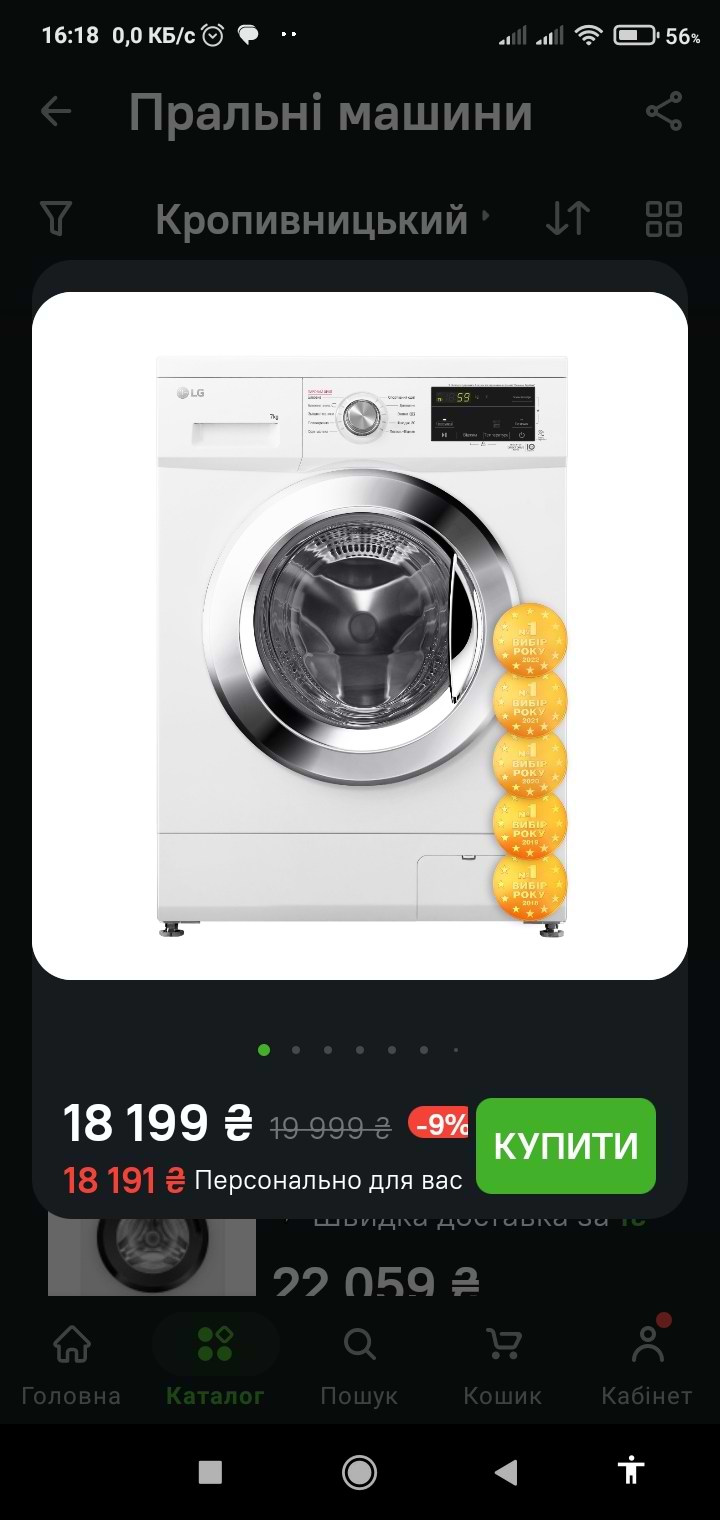The image size is (720, 1520).
Task: Open sorting options
Action: coord(567,218)
